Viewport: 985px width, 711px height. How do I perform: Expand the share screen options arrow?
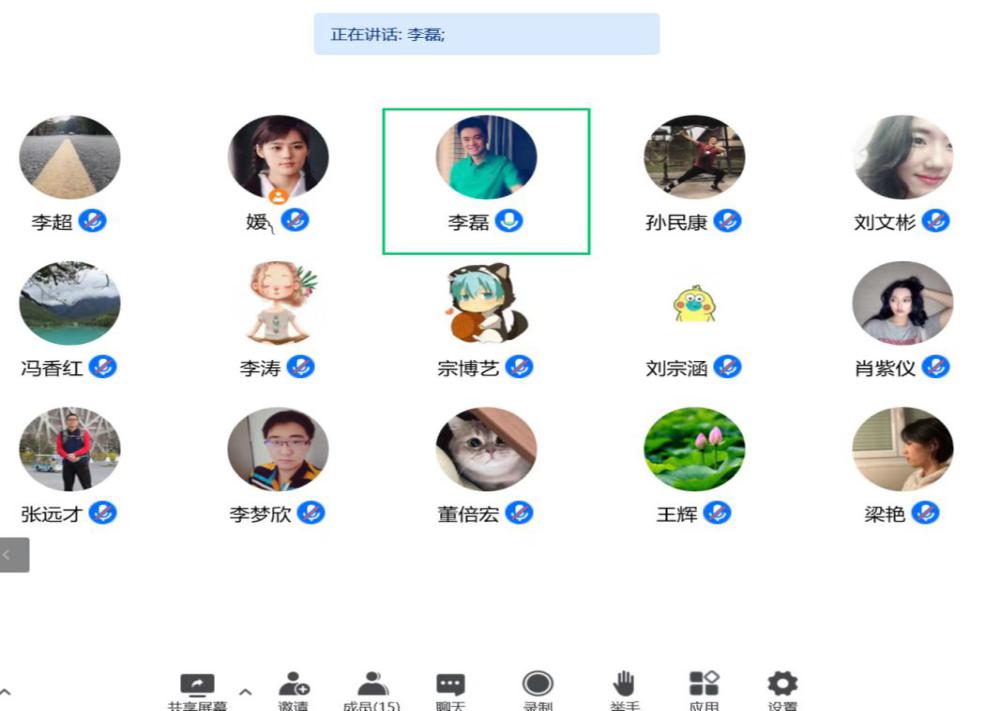[x=245, y=691]
